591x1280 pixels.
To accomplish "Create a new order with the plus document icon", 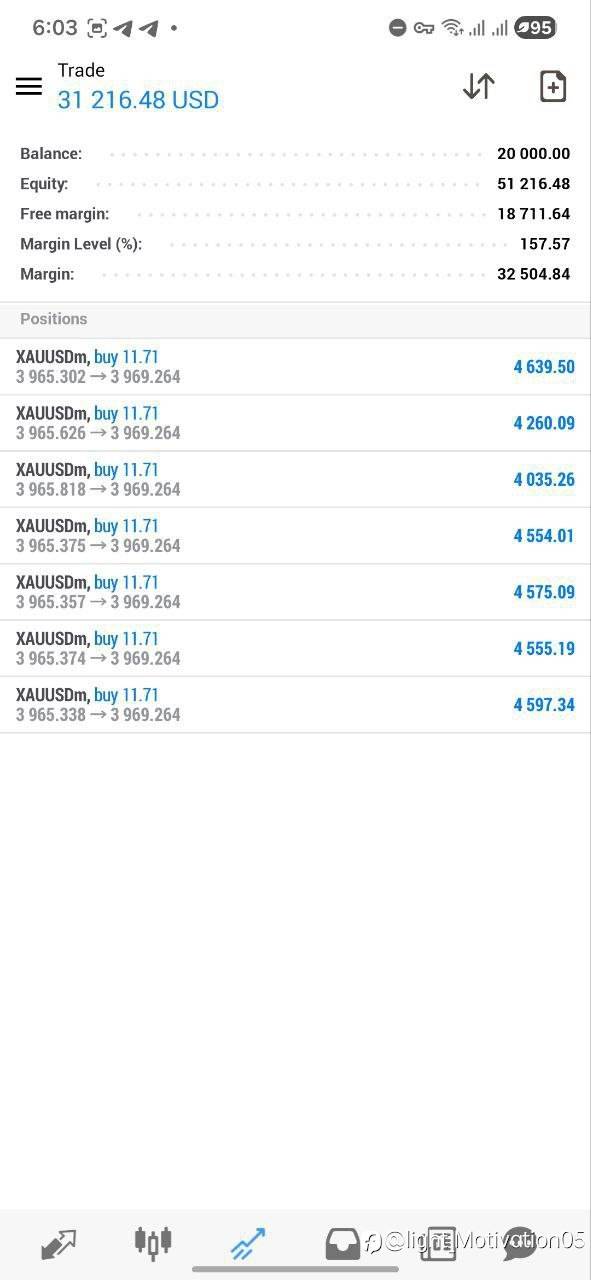I will coord(553,86).
